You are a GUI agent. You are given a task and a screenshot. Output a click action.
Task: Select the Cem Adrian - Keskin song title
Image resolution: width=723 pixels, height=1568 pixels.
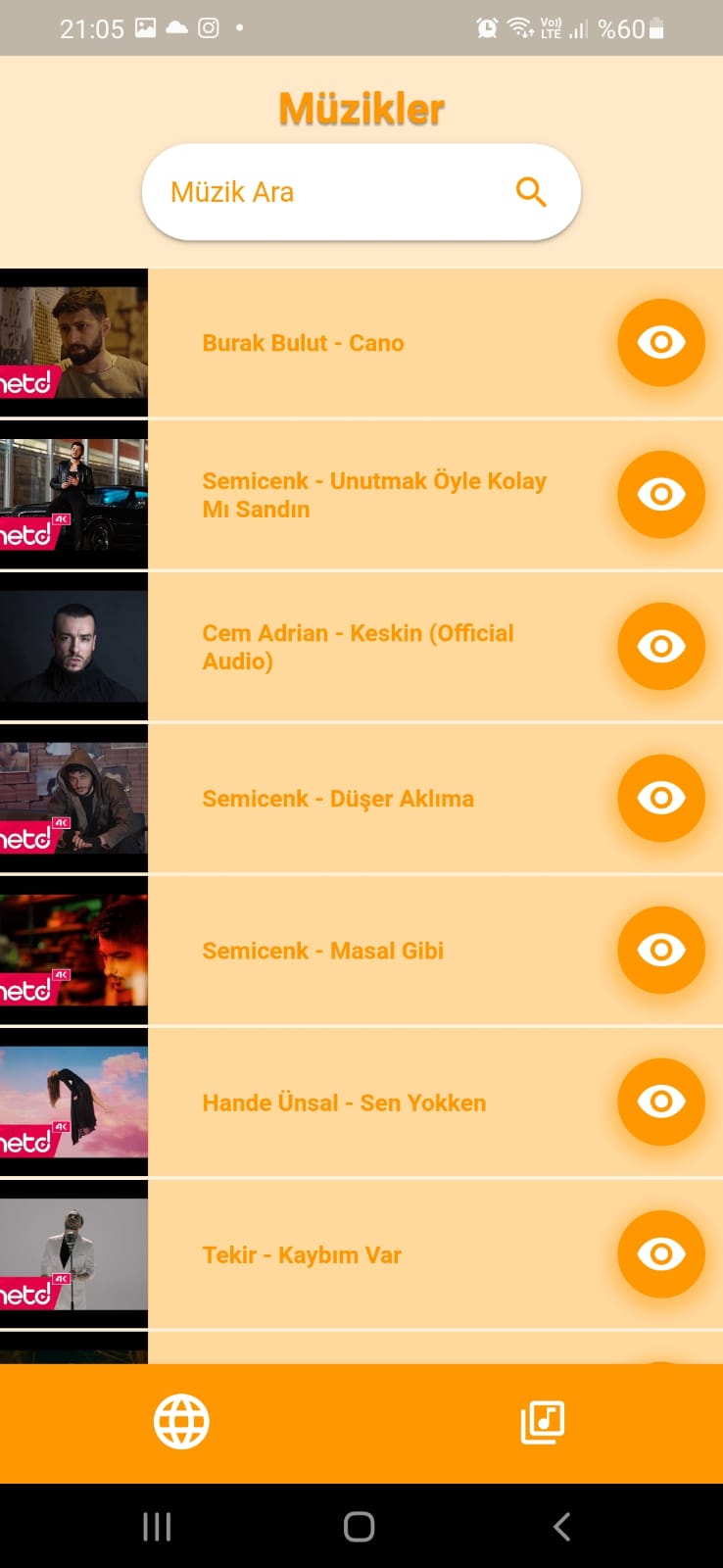358,646
